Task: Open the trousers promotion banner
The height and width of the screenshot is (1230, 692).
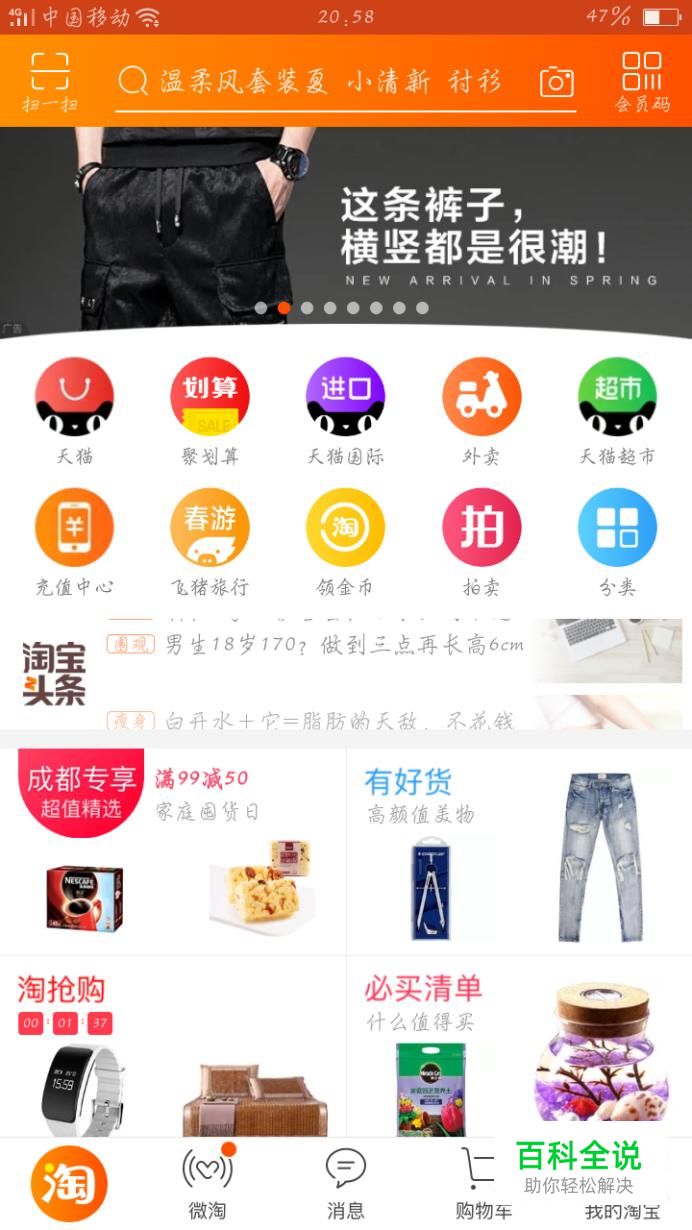Action: tap(345, 228)
